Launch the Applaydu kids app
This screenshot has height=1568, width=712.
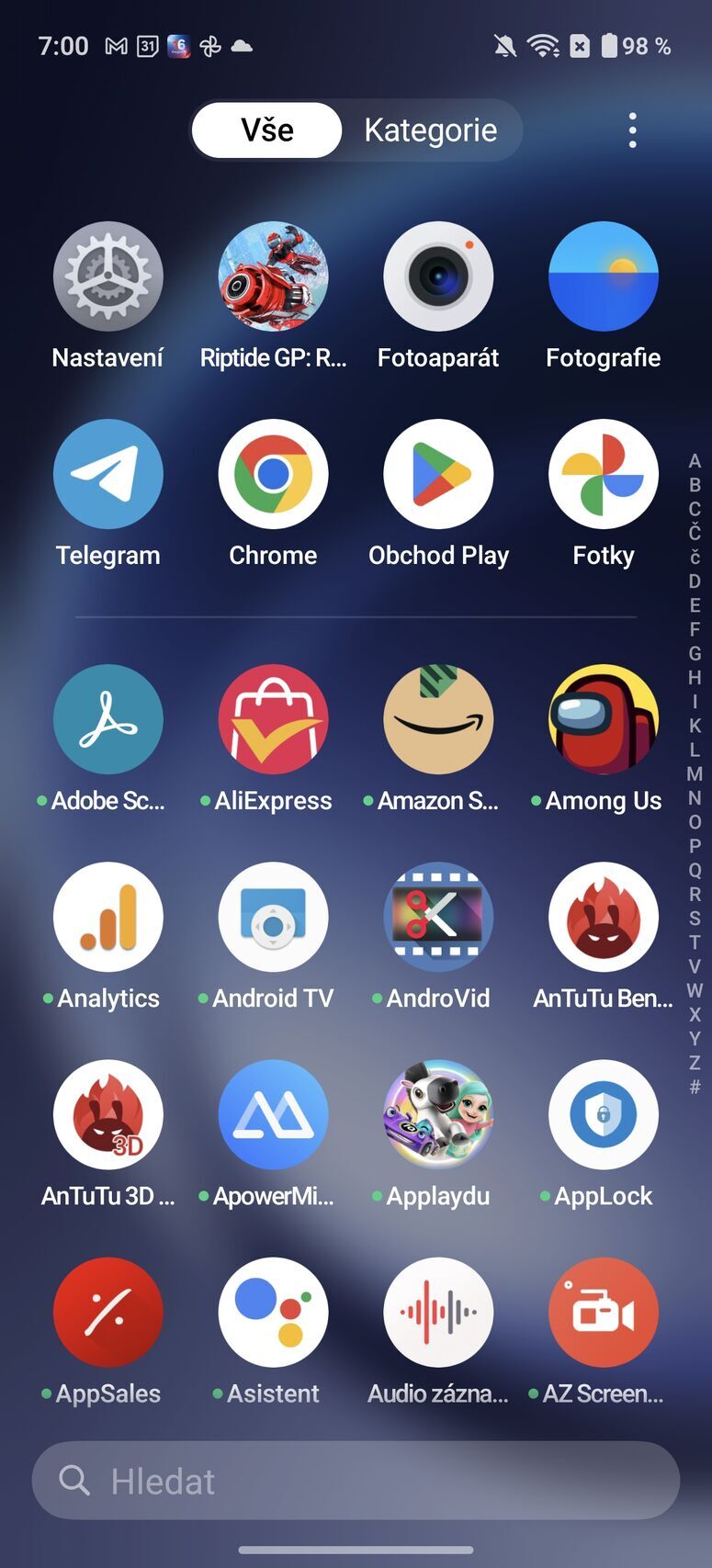point(438,1114)
